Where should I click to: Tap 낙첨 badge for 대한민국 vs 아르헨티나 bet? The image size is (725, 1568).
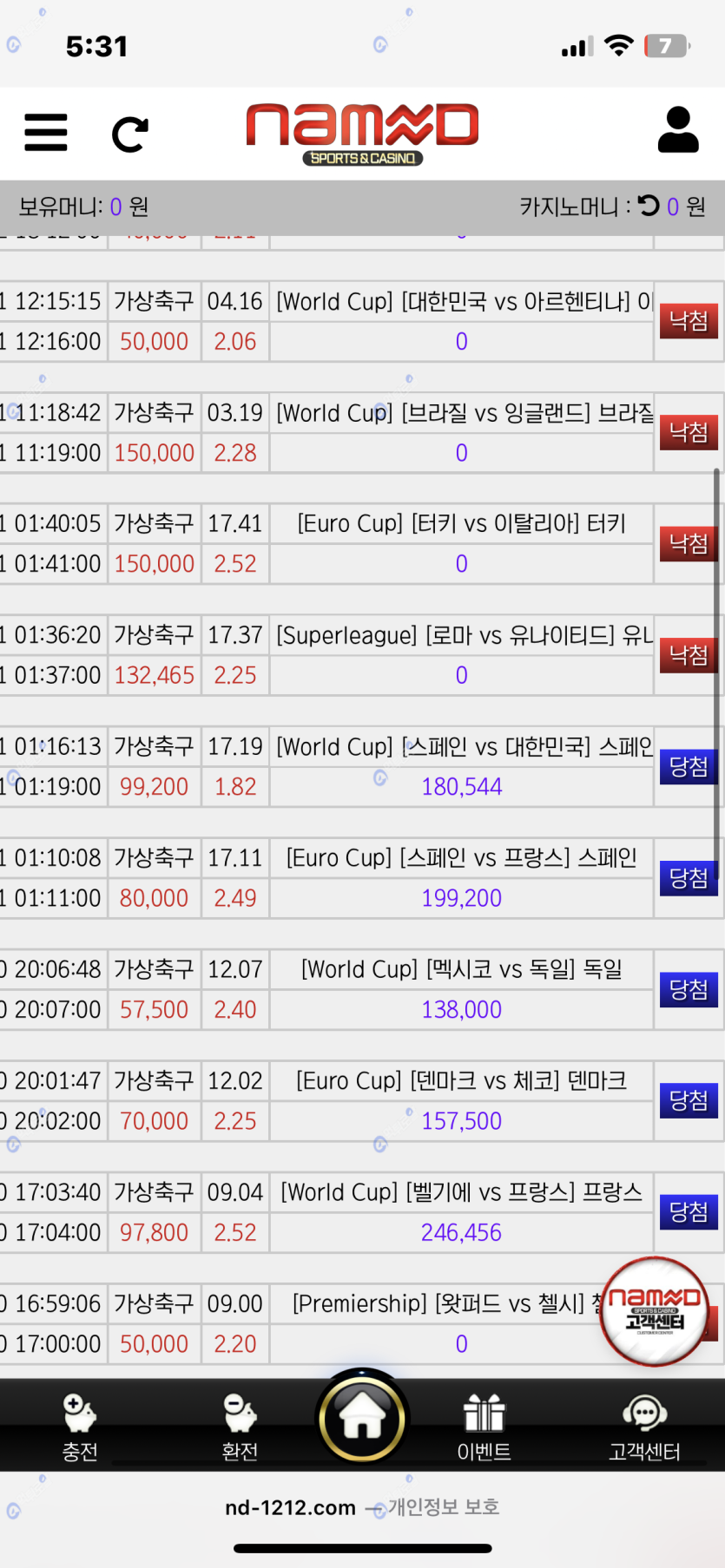coord(689,321)
